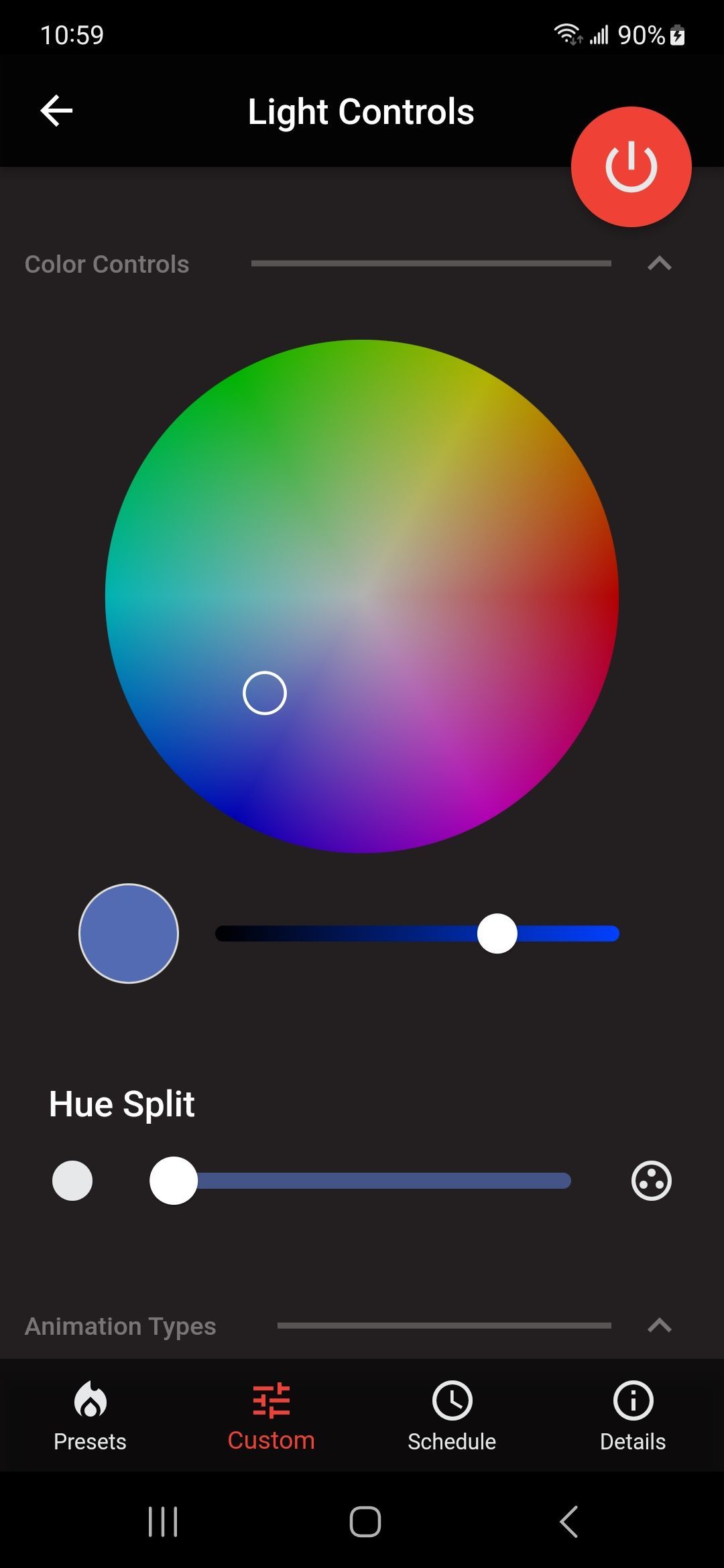Toggle the red power button

click(631, 167)
